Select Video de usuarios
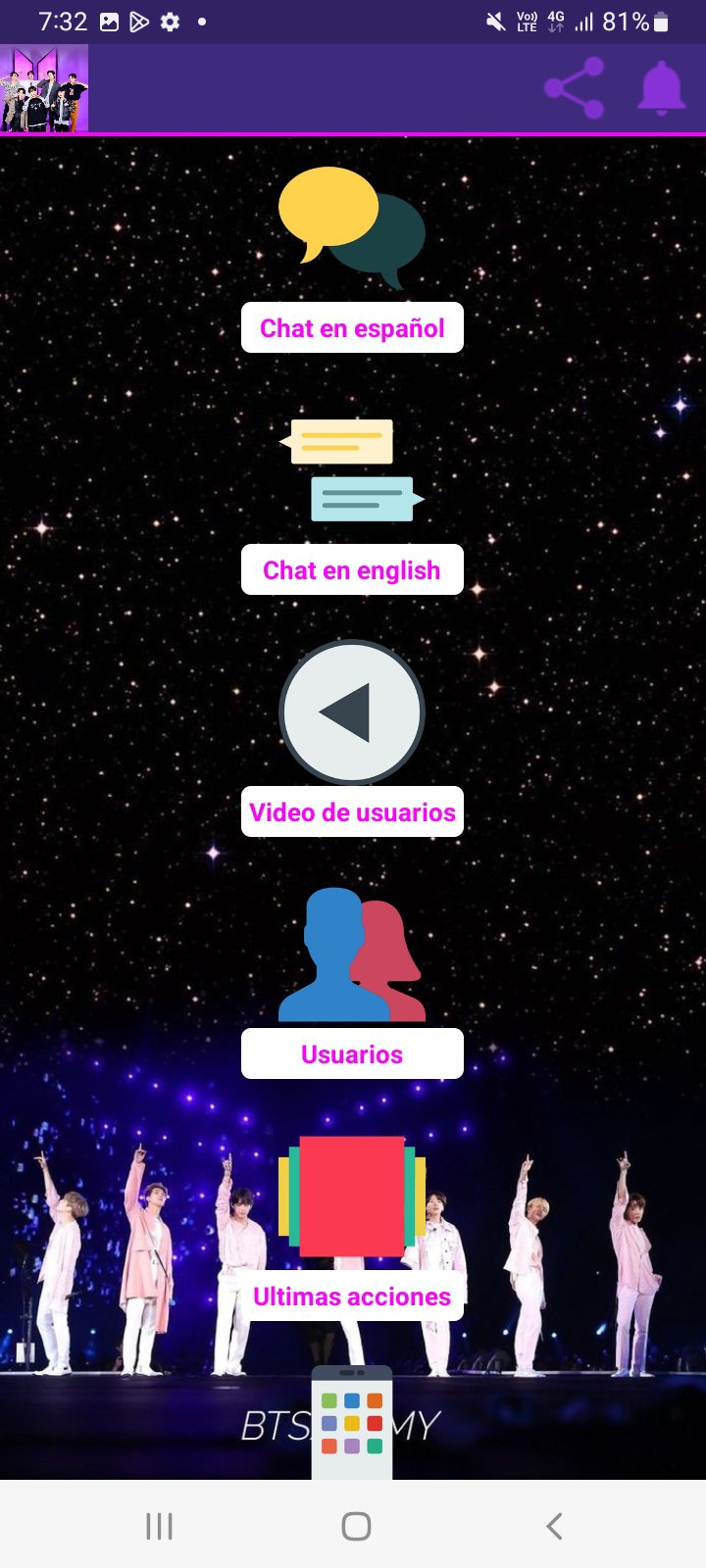 click(x=351, y=811)
